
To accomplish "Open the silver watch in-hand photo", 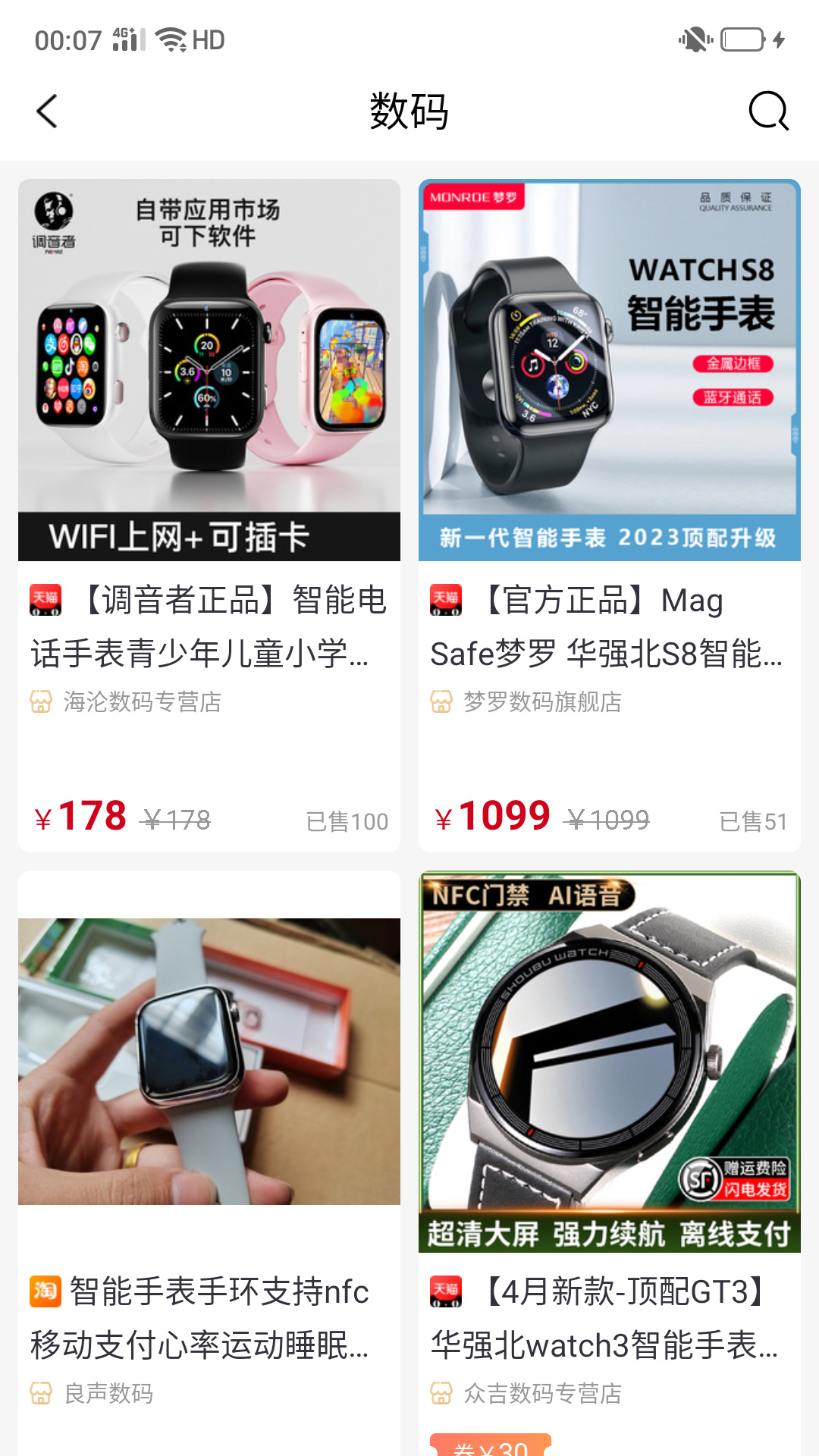I will [209, 1062].
